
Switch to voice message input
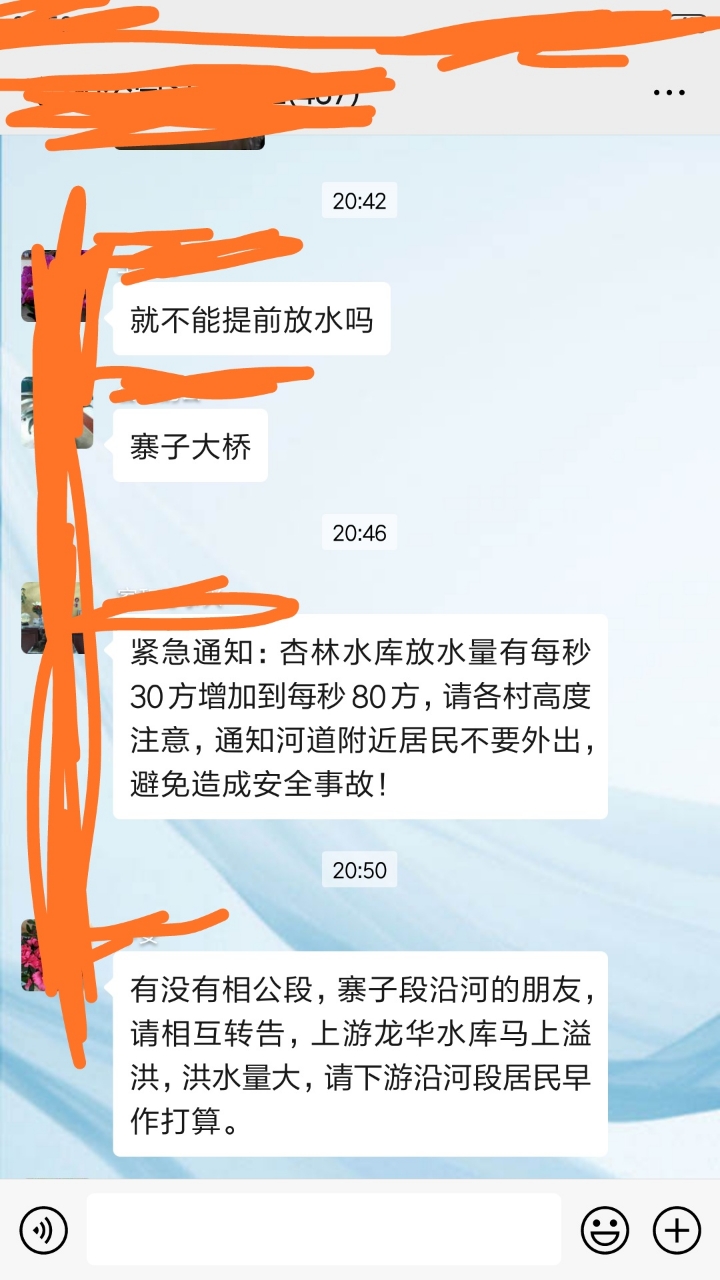click(x=43, y=1229)
